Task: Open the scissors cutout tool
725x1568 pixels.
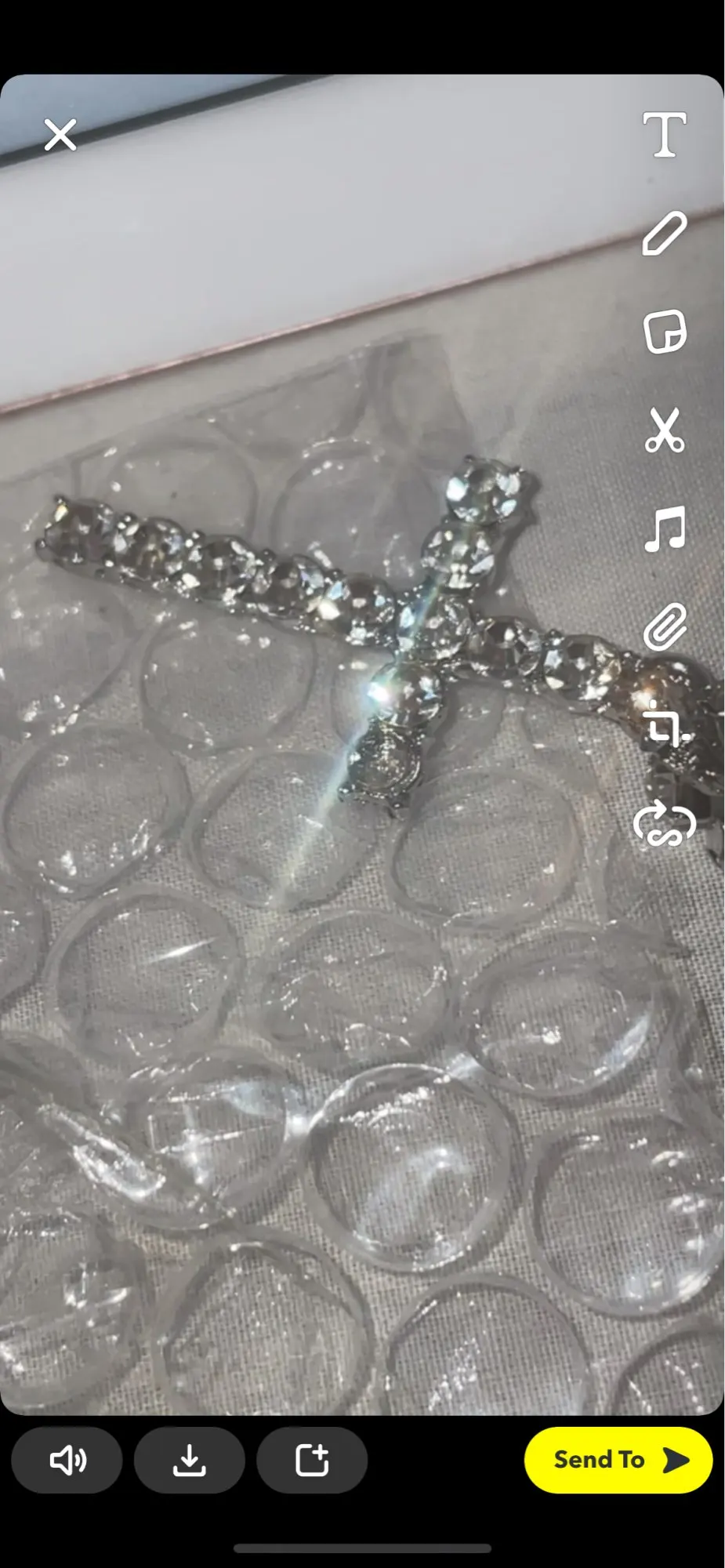Action: (x=665, y=430)
